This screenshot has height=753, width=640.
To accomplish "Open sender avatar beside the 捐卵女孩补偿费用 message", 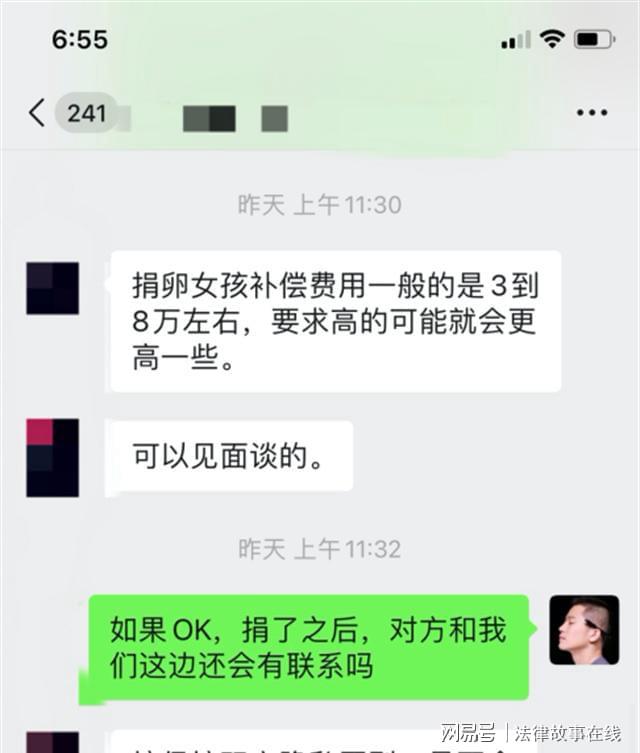I will tap(52, 288).
